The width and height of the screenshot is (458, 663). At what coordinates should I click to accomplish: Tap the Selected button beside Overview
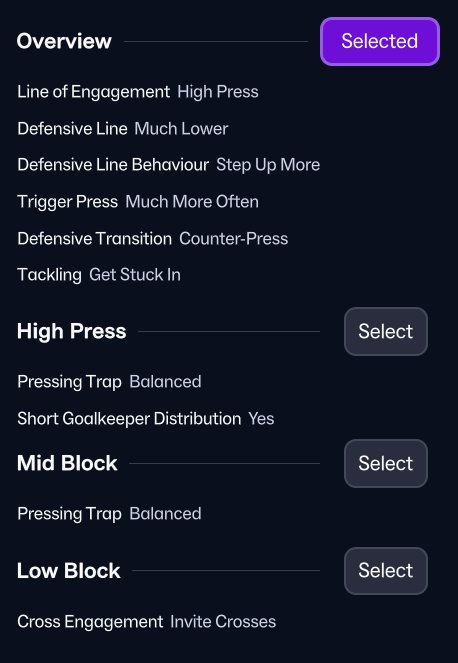pos(380,41)
